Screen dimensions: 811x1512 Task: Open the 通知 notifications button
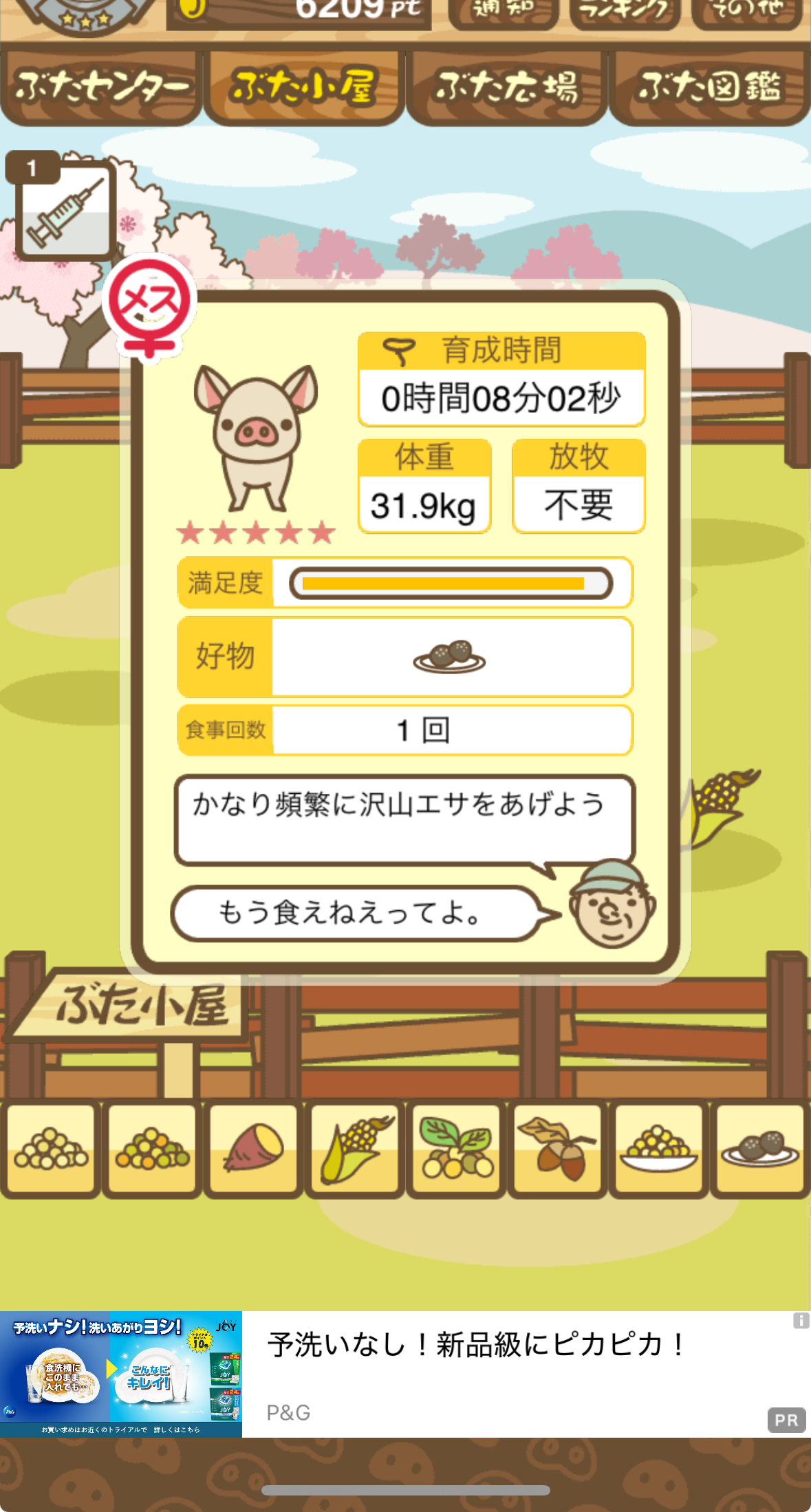[503, 12]
